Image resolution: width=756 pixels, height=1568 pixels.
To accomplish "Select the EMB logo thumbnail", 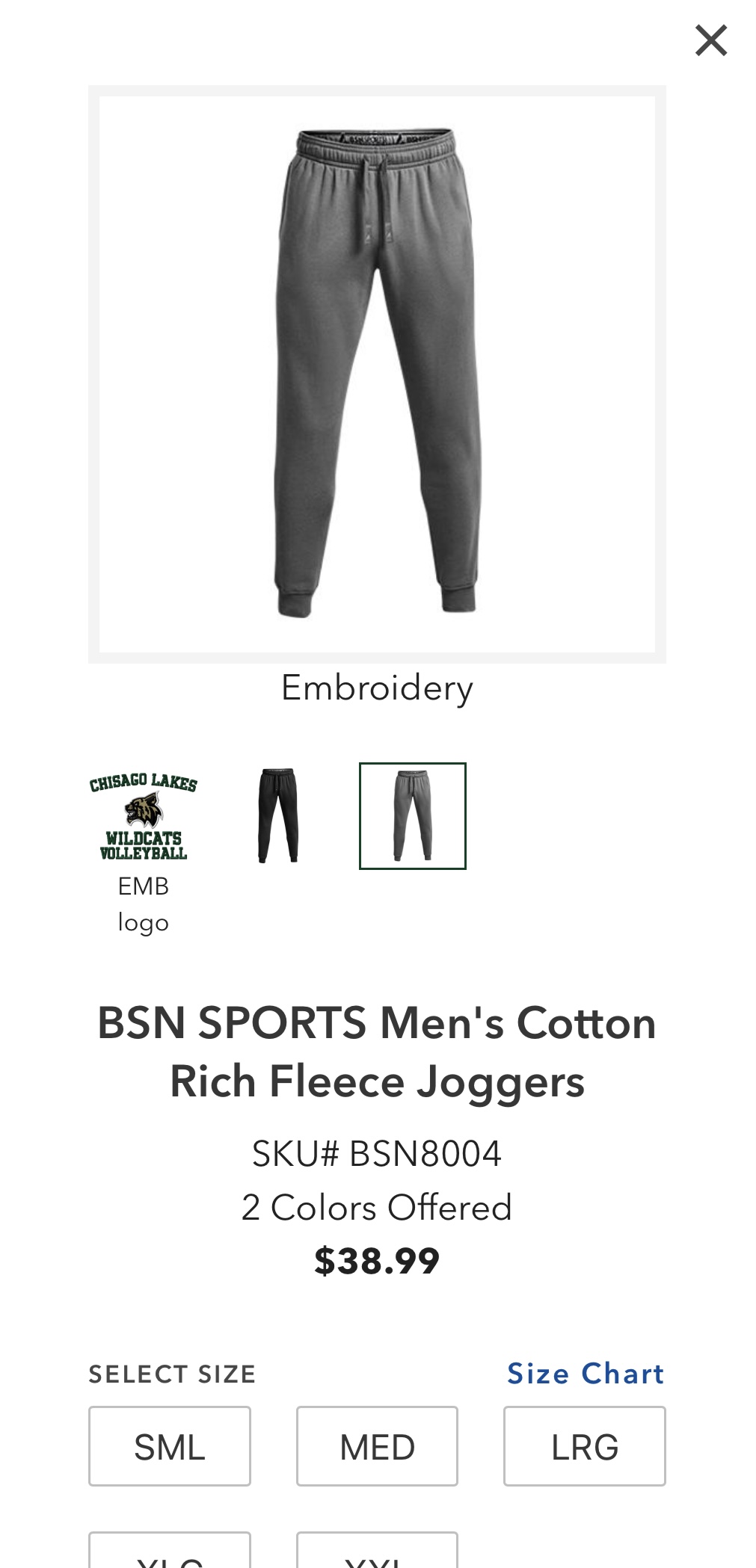I will pos(143,818).
